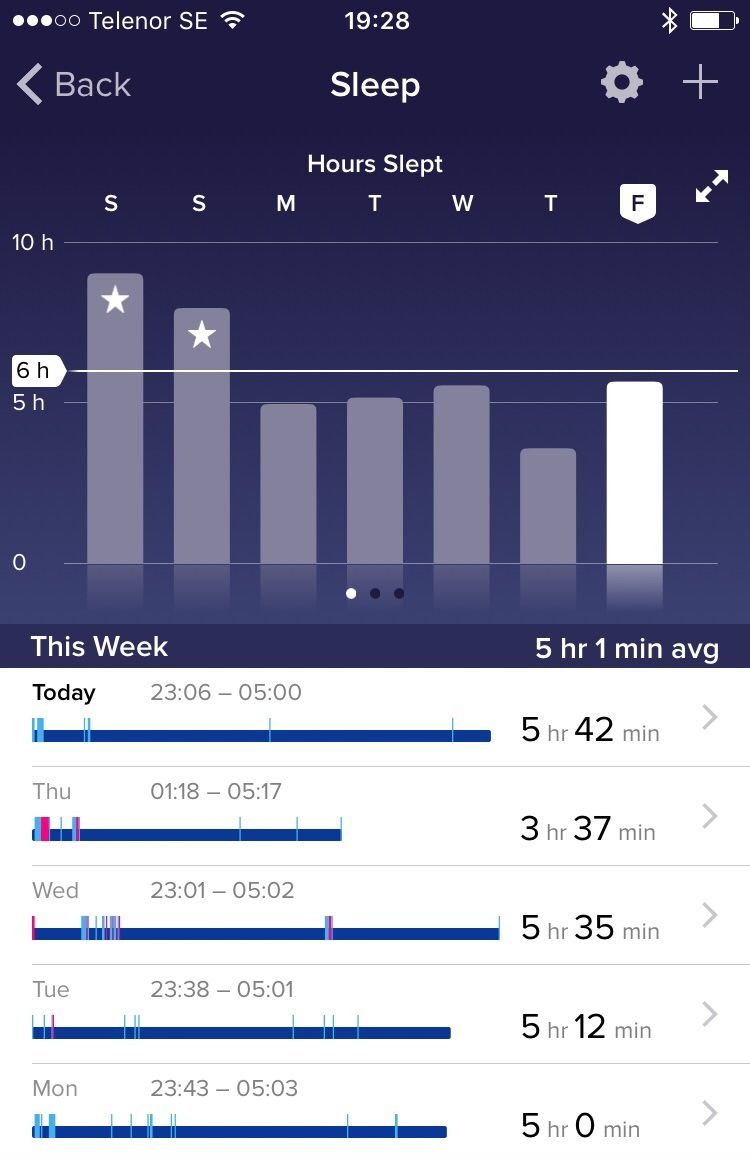The height and width of the screenshot is (1158, 750).
Task: View Monday's 5 hr 0 min sleep log
Action: pos(375,1111)
